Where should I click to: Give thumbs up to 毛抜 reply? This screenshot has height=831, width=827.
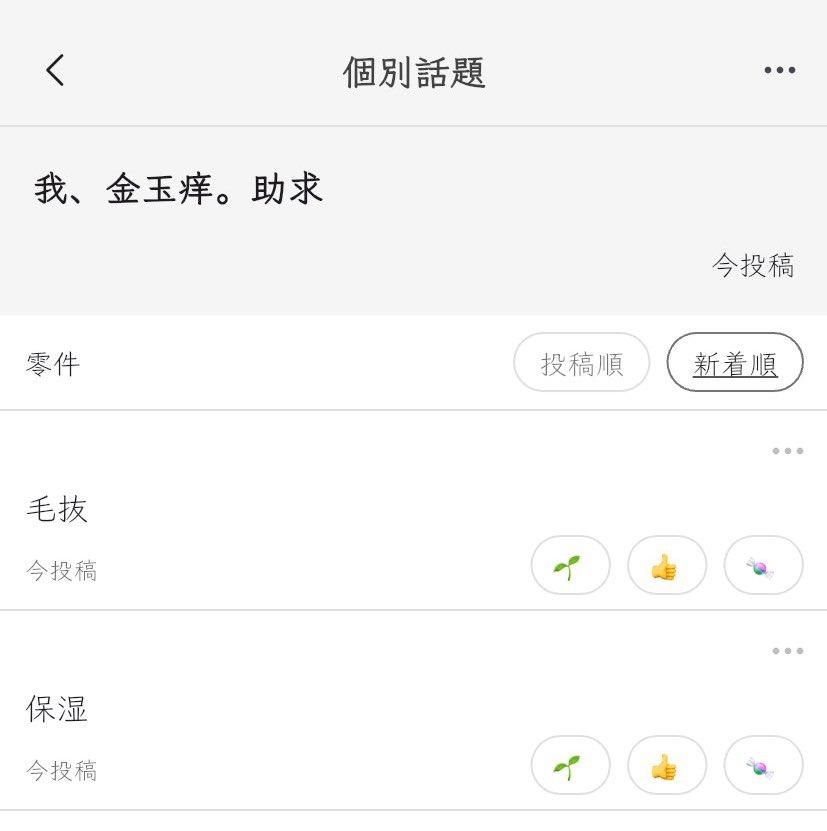(x=666, y=566)
